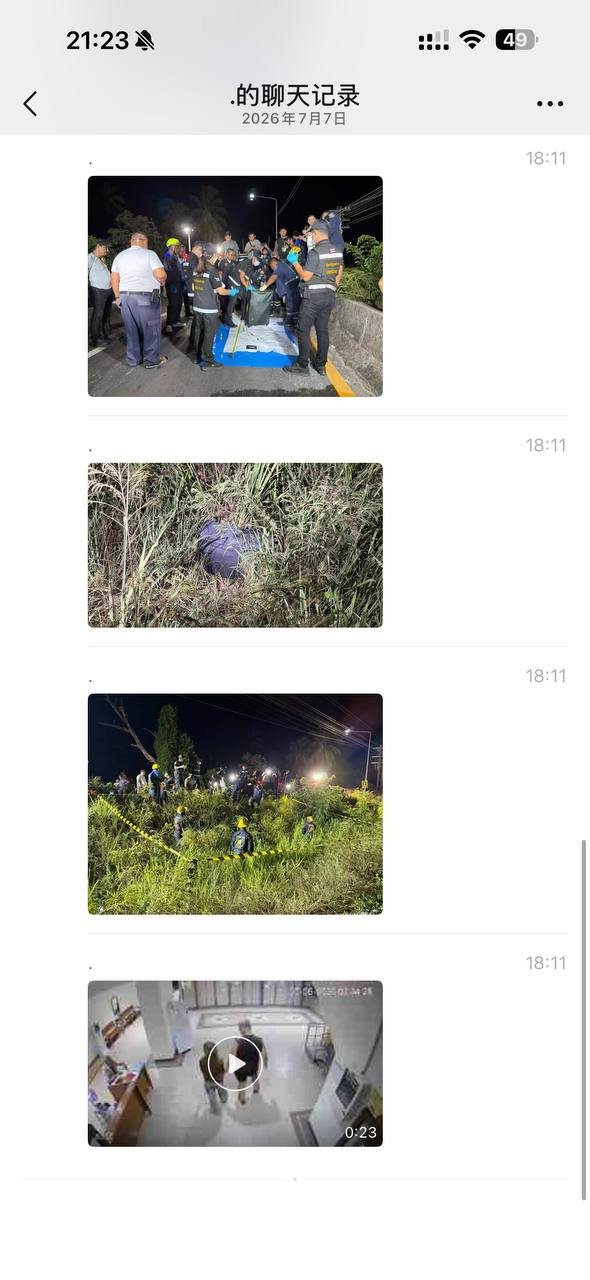The width and height of the screenshot is (590, 1280).
Task: Open the three-dot more options menu
Action: (550, 103)
